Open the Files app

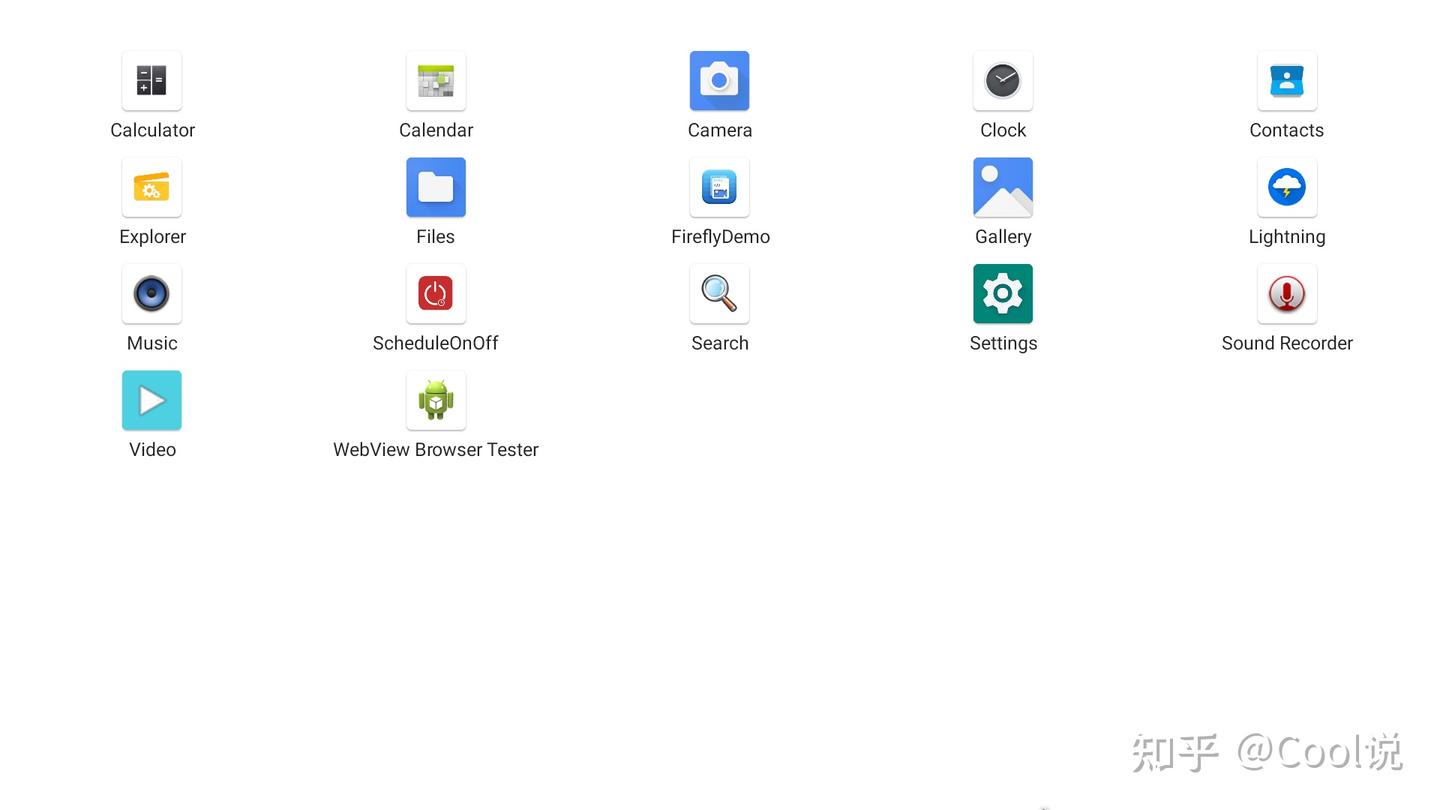tap(436, 188)
